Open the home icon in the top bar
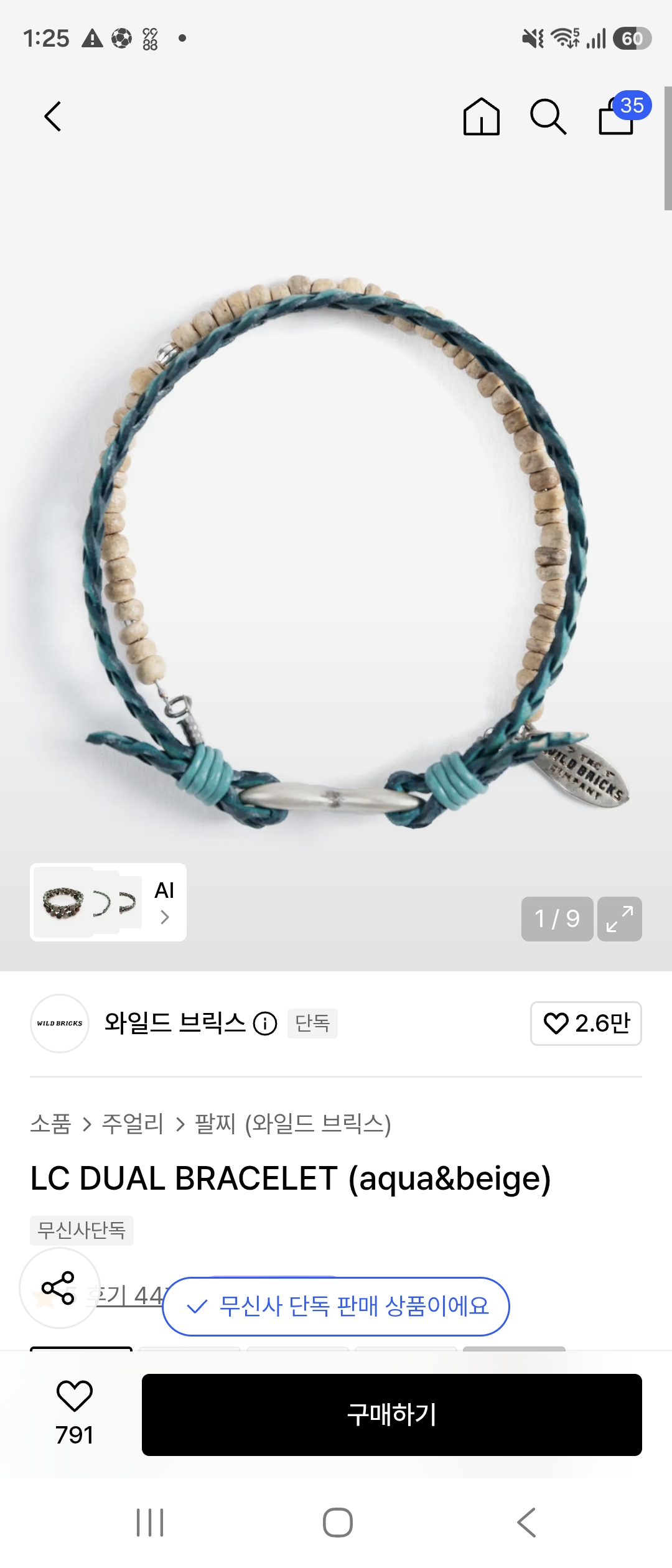Image resolution: width=672 pixels, height=1568 pixels. click(x=482, y=116)
